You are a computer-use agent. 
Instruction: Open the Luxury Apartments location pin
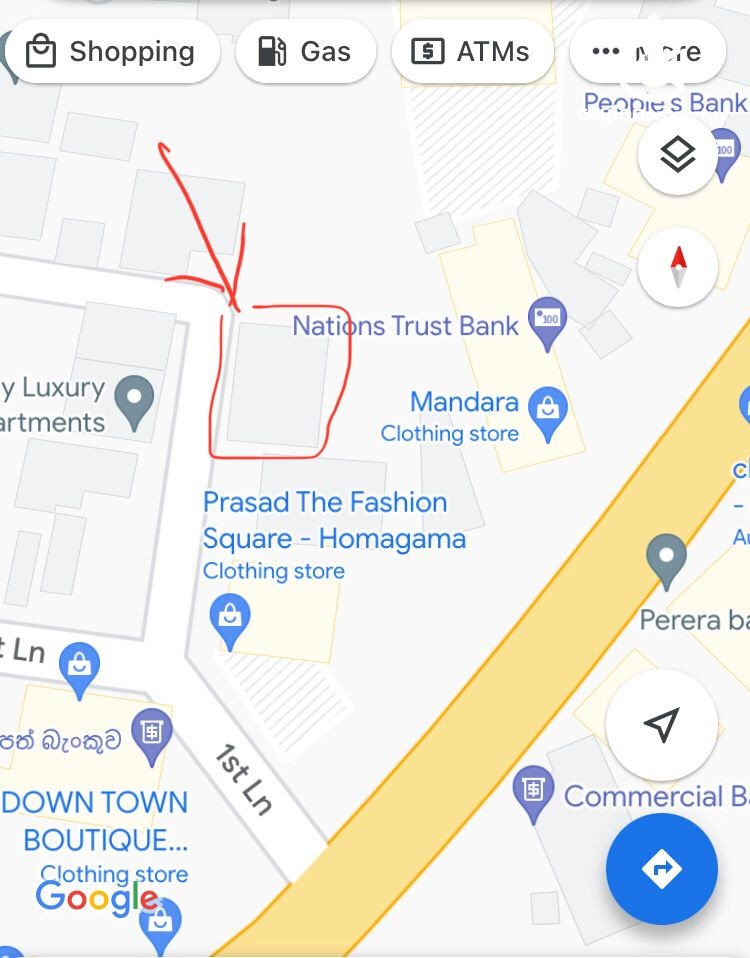coord(134,398)
